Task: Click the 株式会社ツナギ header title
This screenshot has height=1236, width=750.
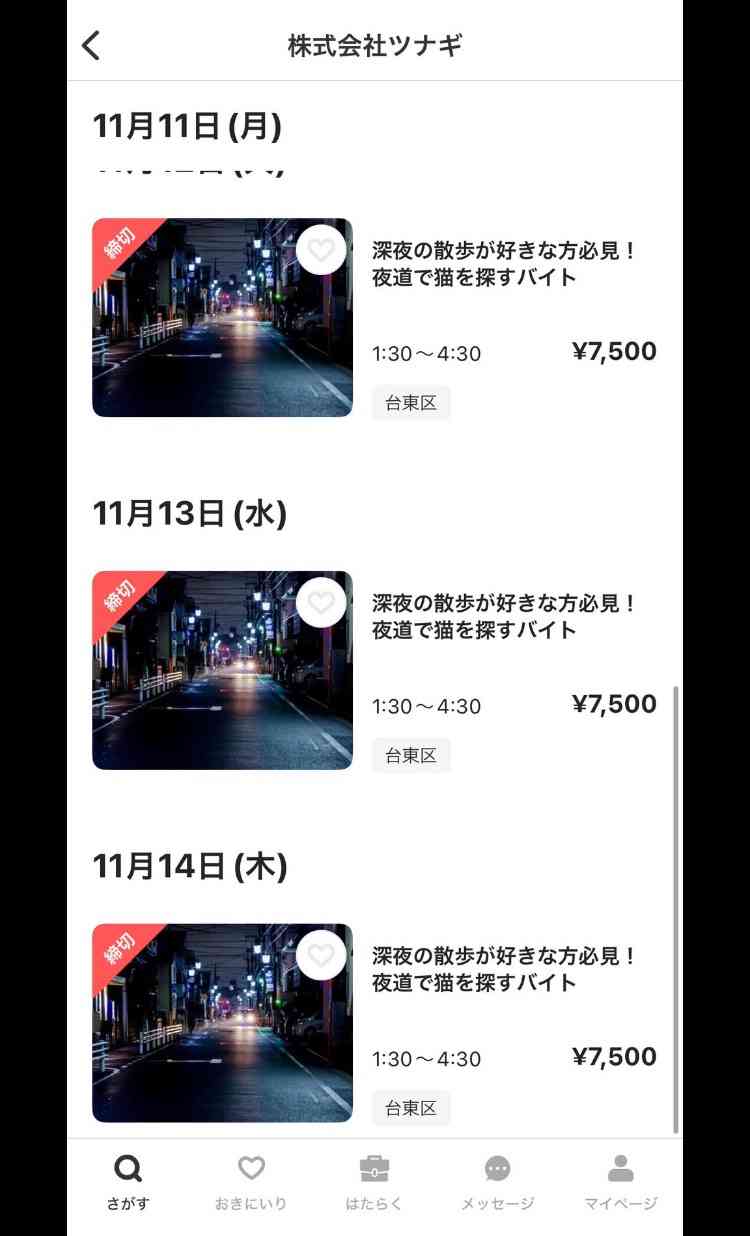Action: pyautogui.click(x=375, y=45)
